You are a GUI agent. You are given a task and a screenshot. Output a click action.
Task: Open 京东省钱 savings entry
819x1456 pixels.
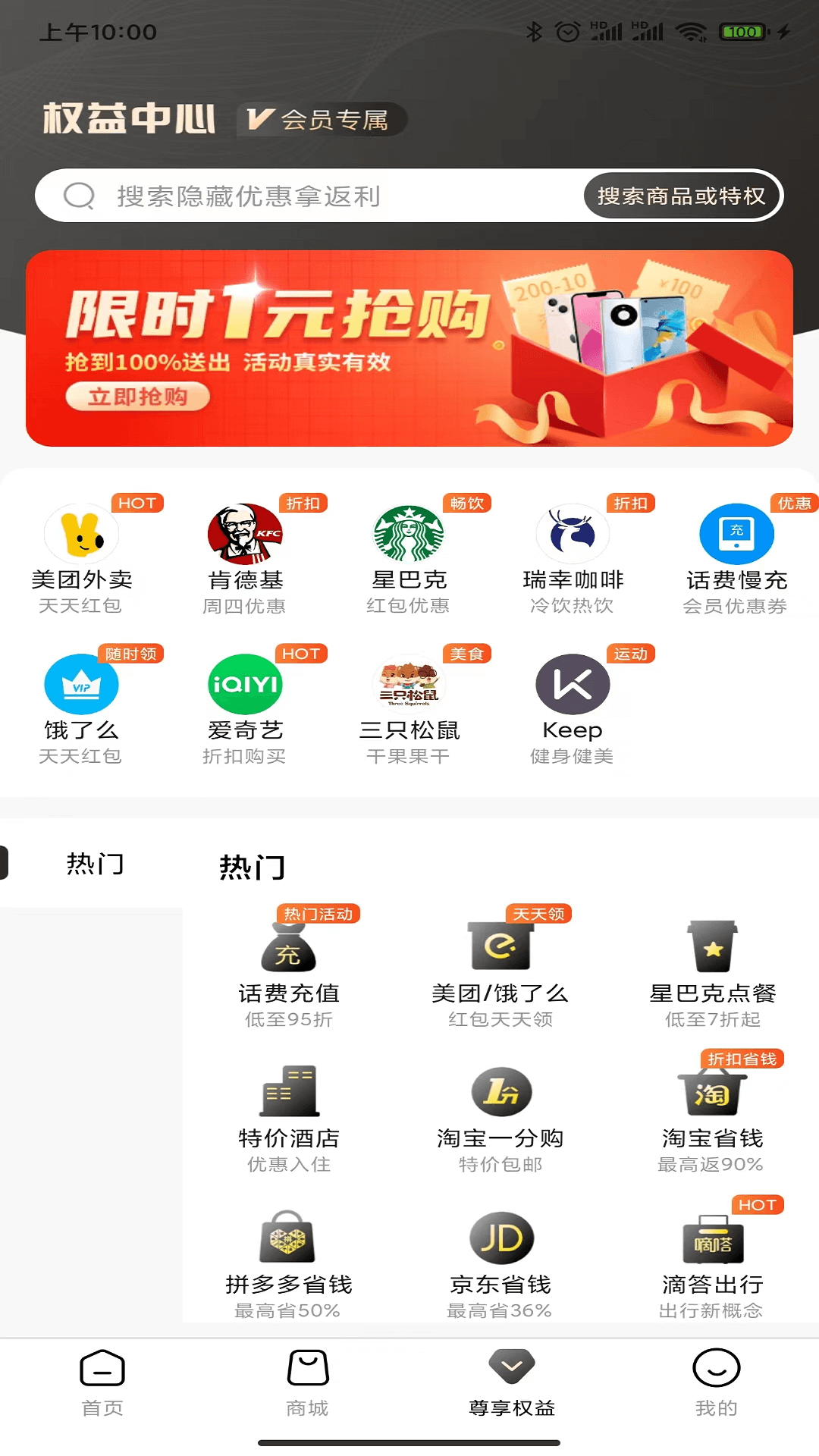[500, 1261]
